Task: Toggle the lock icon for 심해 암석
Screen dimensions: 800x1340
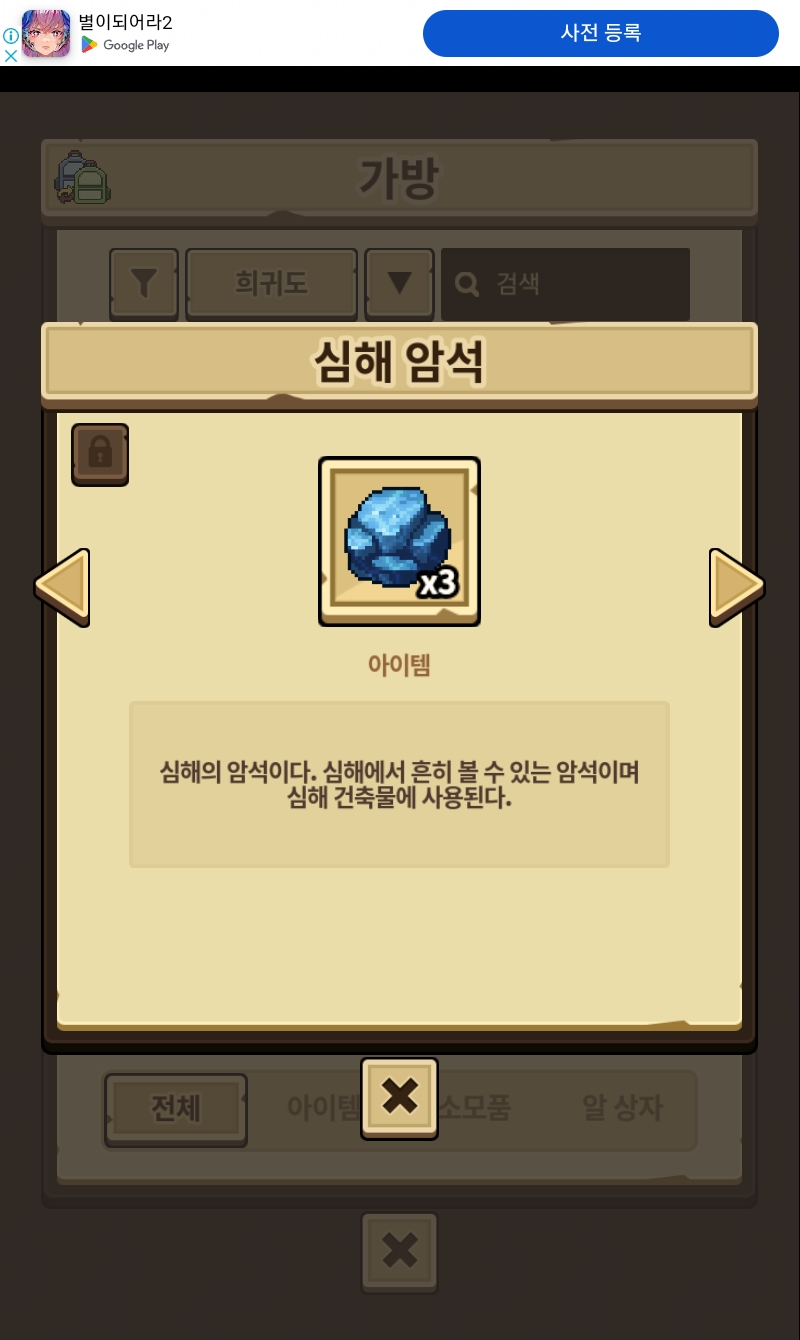Action: 100,454
